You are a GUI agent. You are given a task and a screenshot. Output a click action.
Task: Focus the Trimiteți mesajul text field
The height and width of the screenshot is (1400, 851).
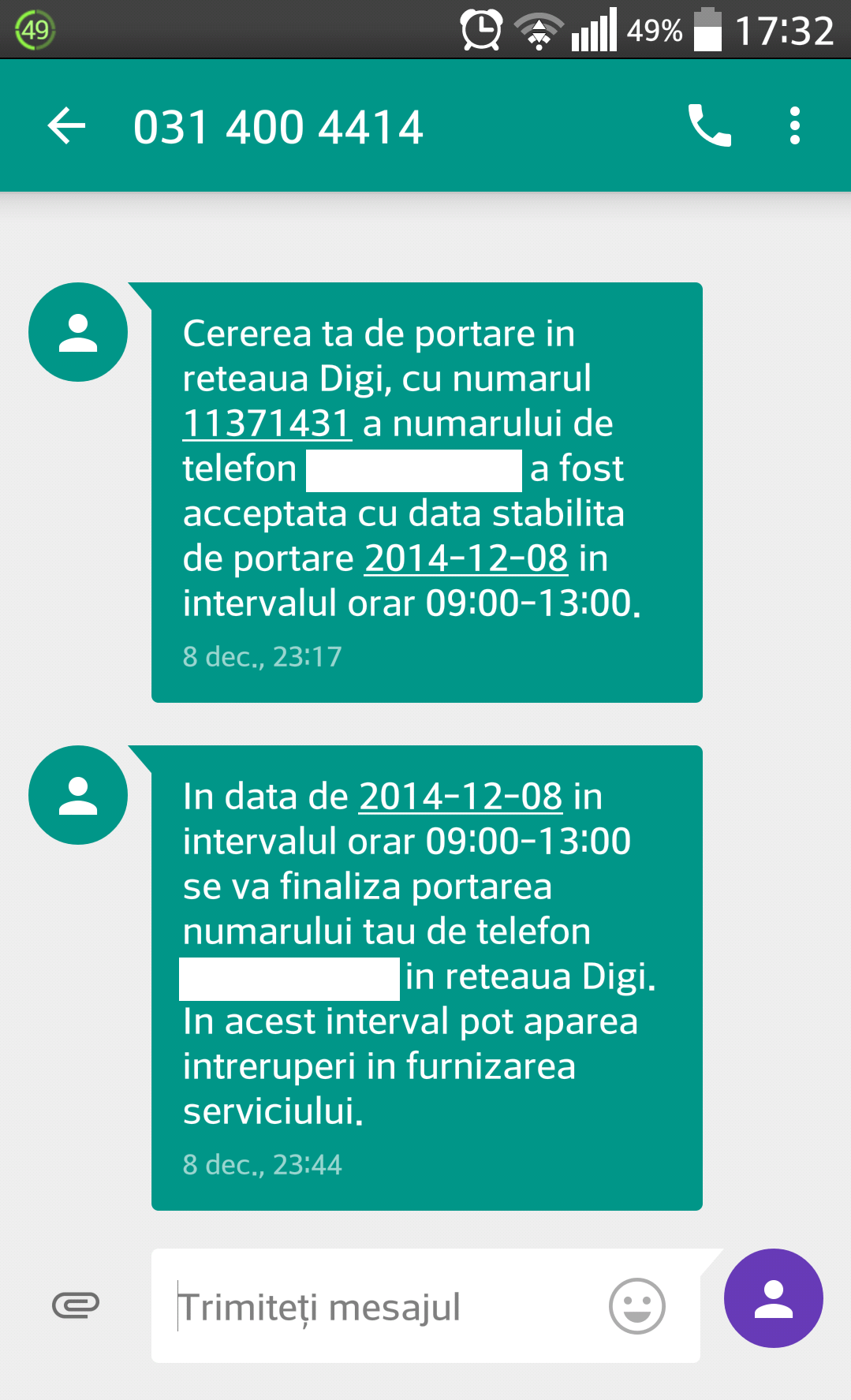click(379, 1307)
